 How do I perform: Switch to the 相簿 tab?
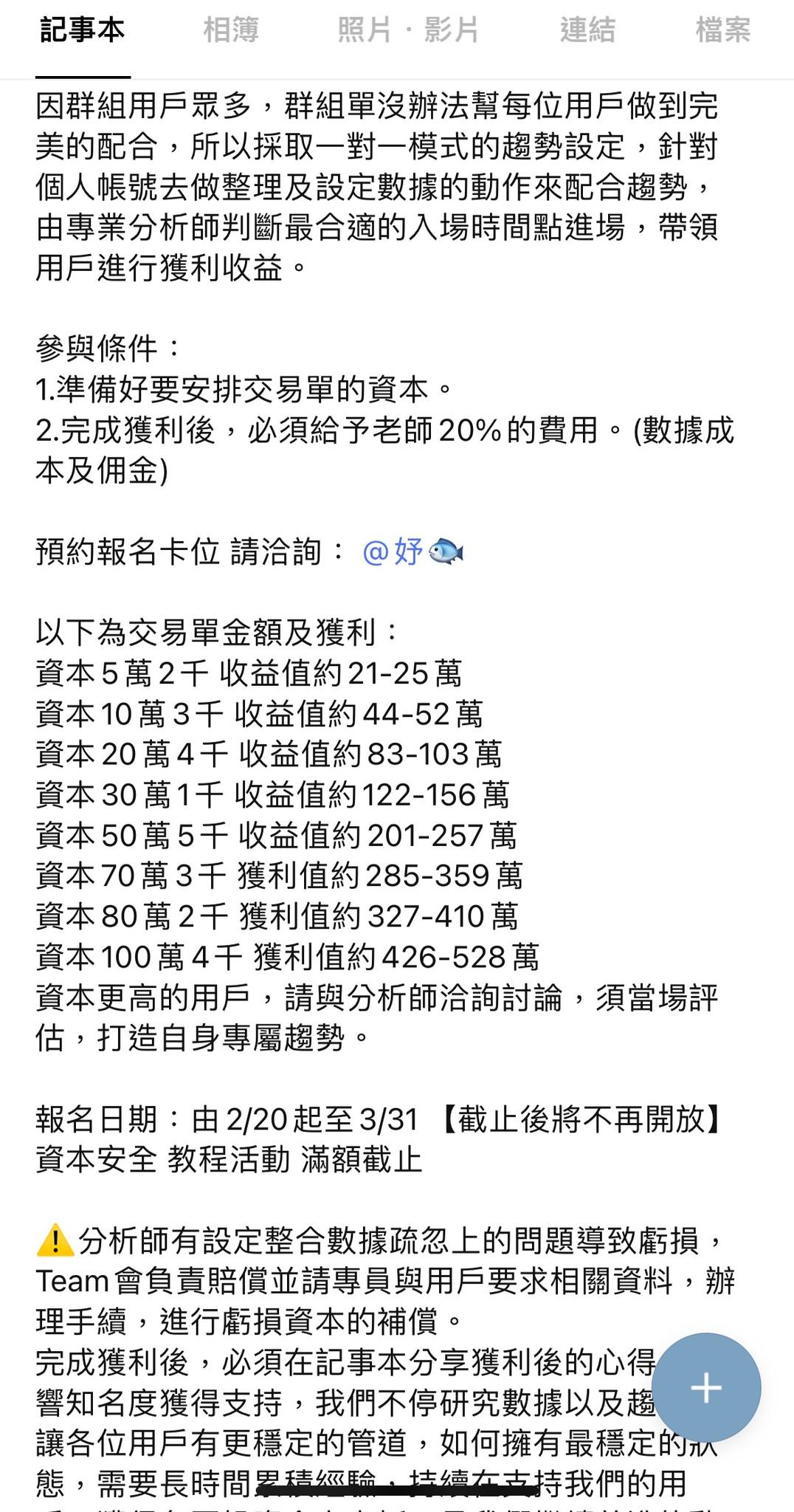(x=231, y=31)
